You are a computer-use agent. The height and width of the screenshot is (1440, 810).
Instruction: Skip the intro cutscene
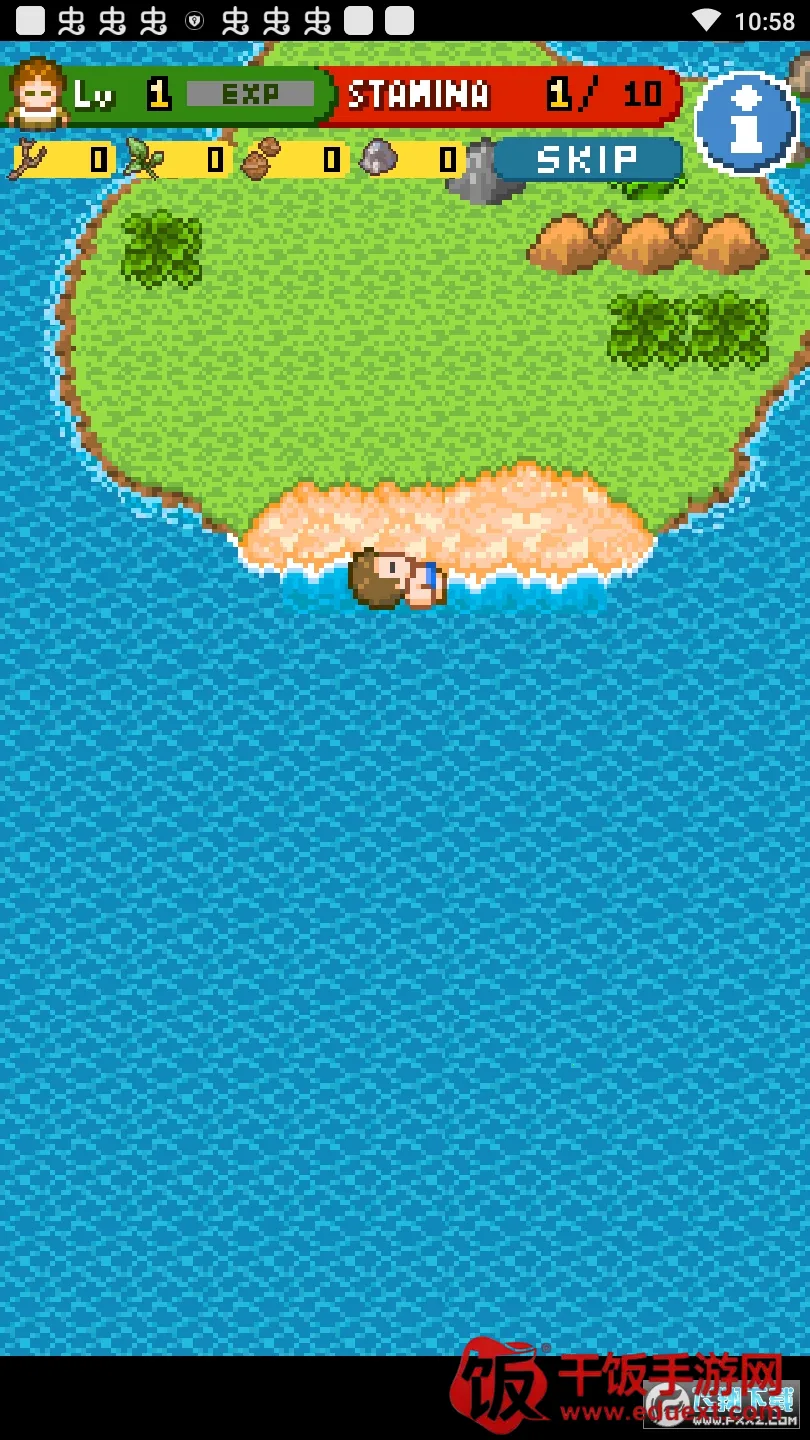click(x=588, y=160)
